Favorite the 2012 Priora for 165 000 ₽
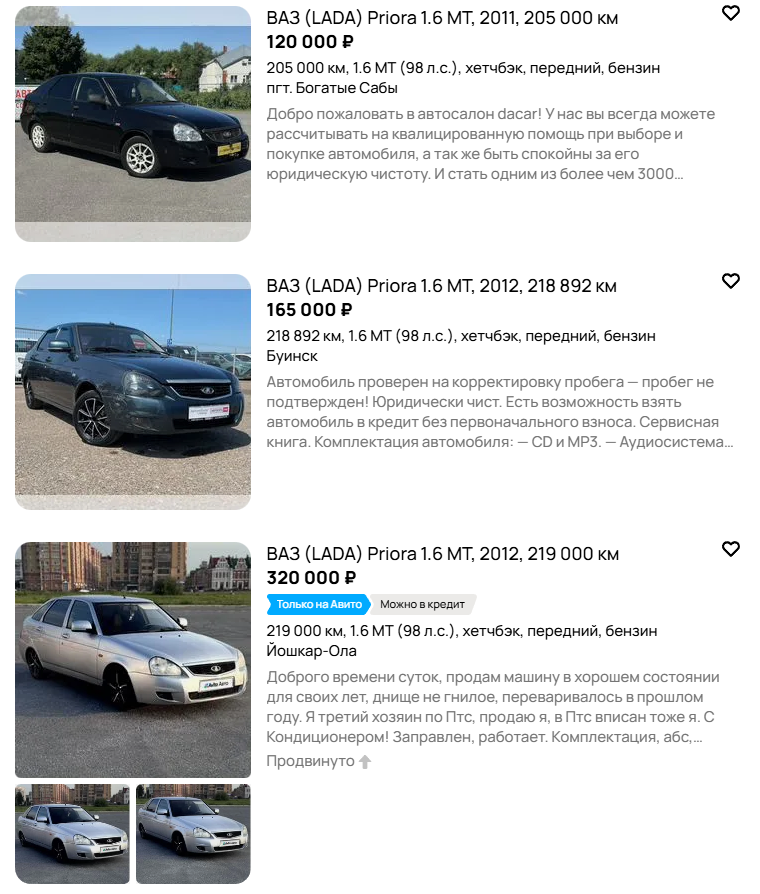This screenshot has width=760, height=894. 731,281
